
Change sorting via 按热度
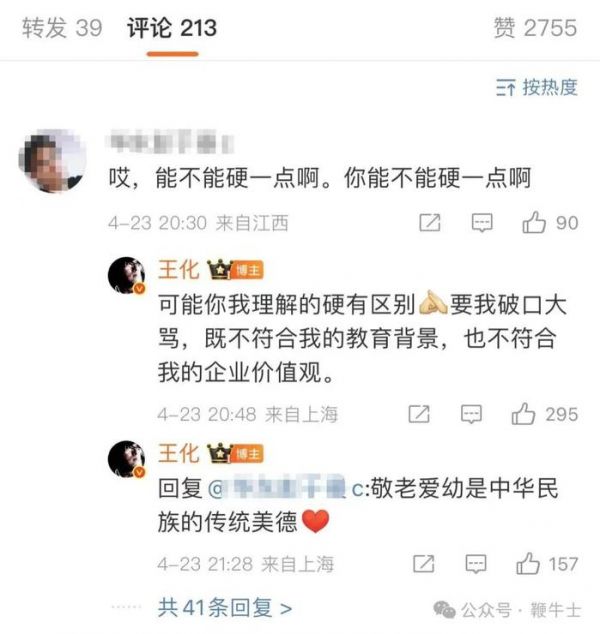click(537, 88)
